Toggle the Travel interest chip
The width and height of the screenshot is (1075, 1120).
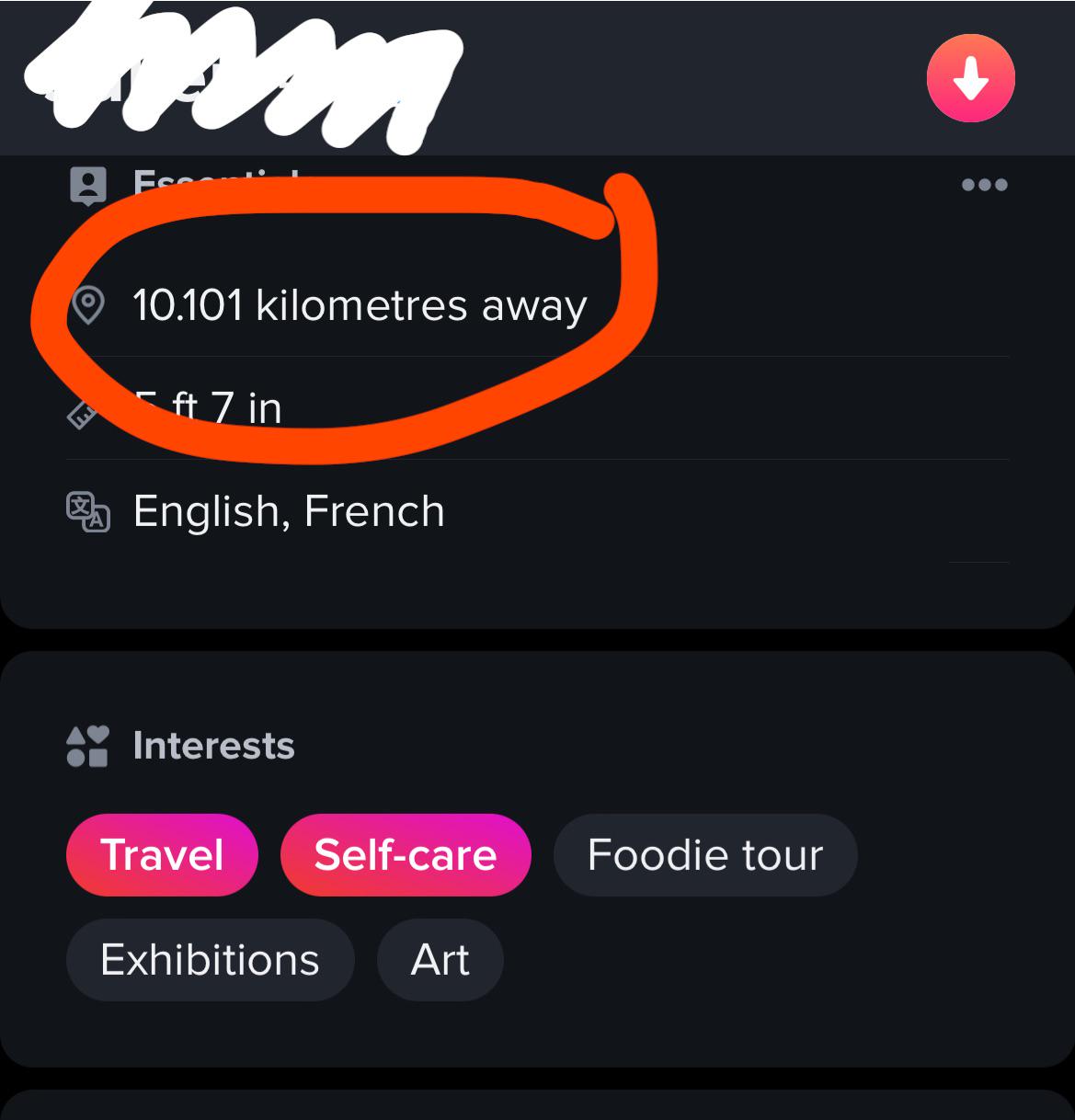click(162, 854)
